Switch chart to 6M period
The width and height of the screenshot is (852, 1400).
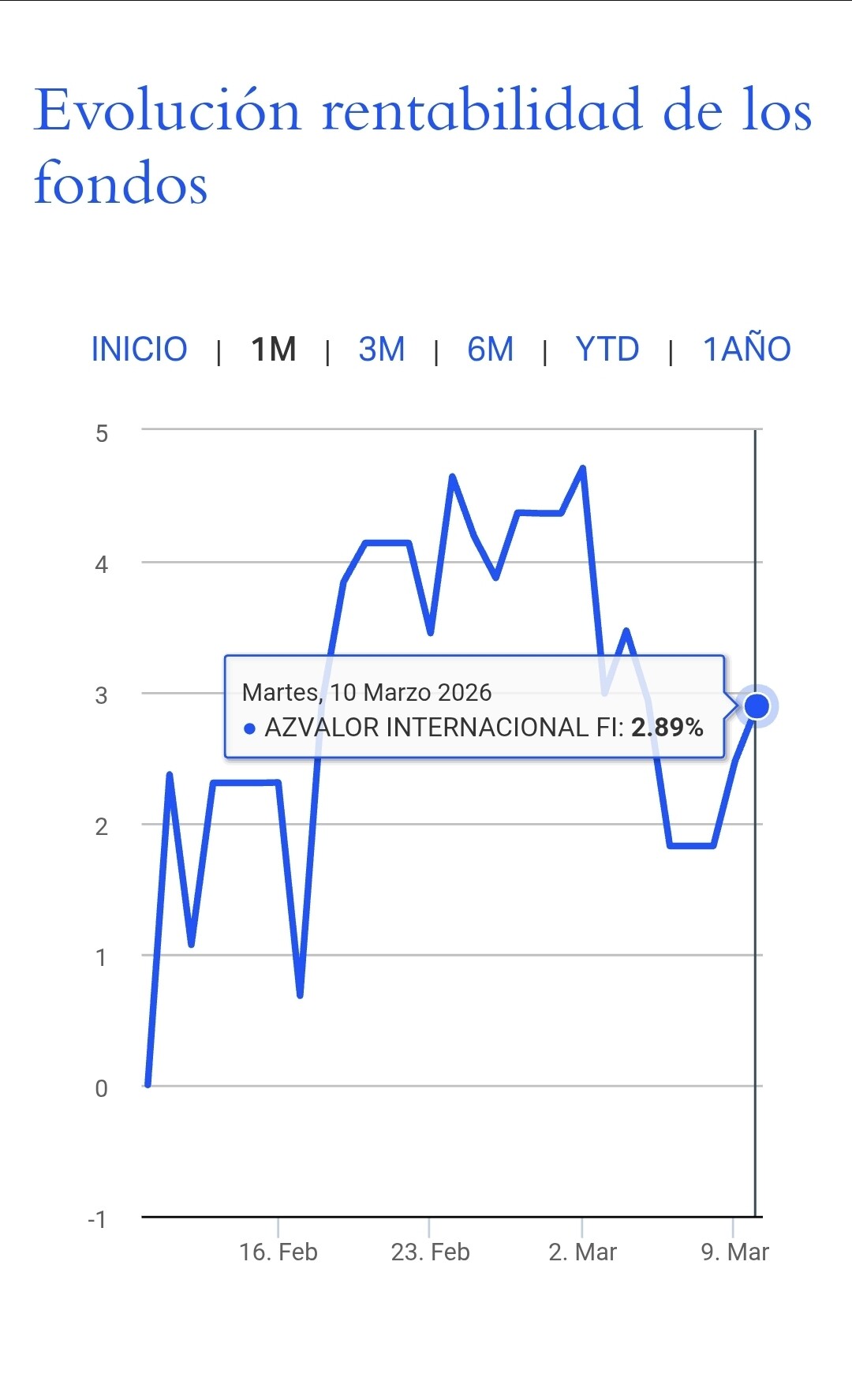point(490,349)
